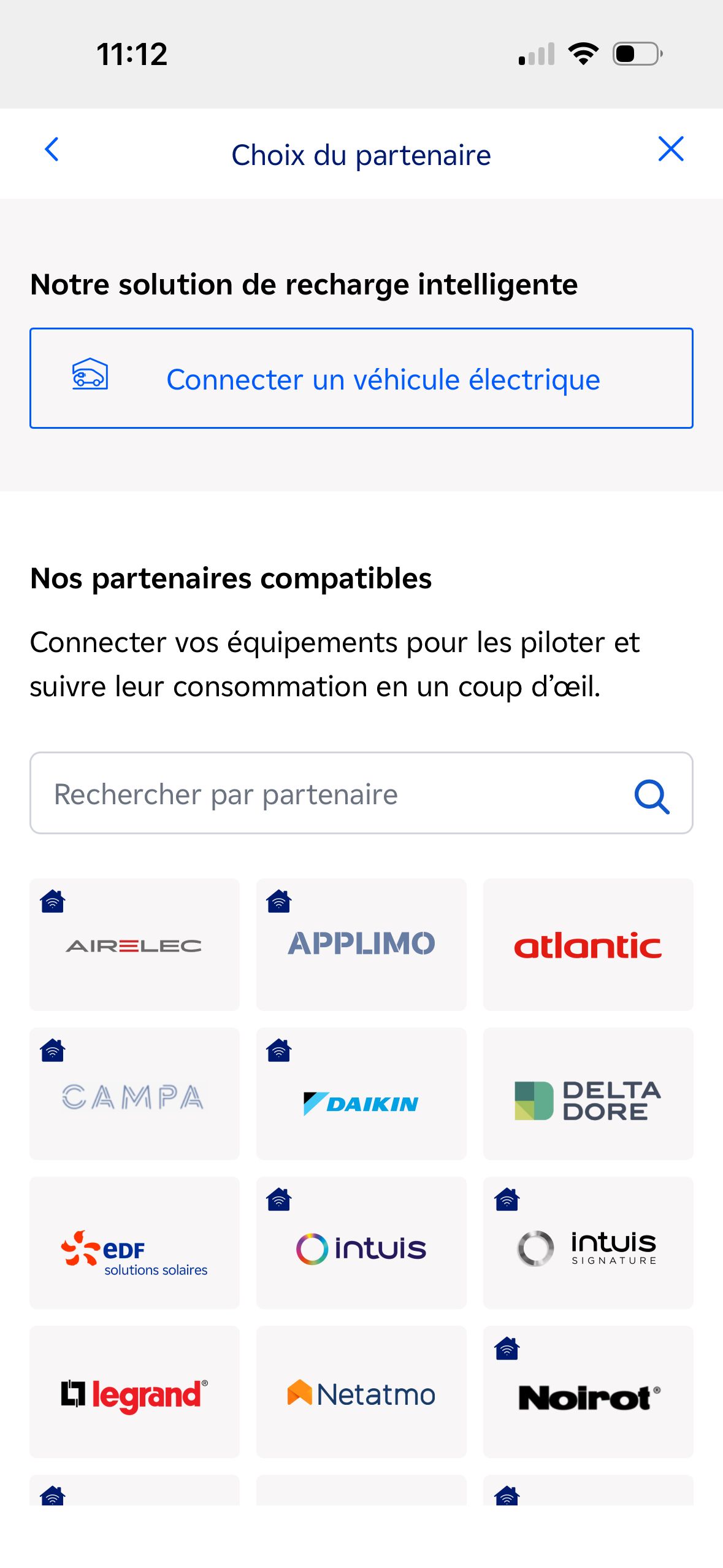Open the Delta Dore partner tile
This screenshot has width=723, height=1568.
588,1094
